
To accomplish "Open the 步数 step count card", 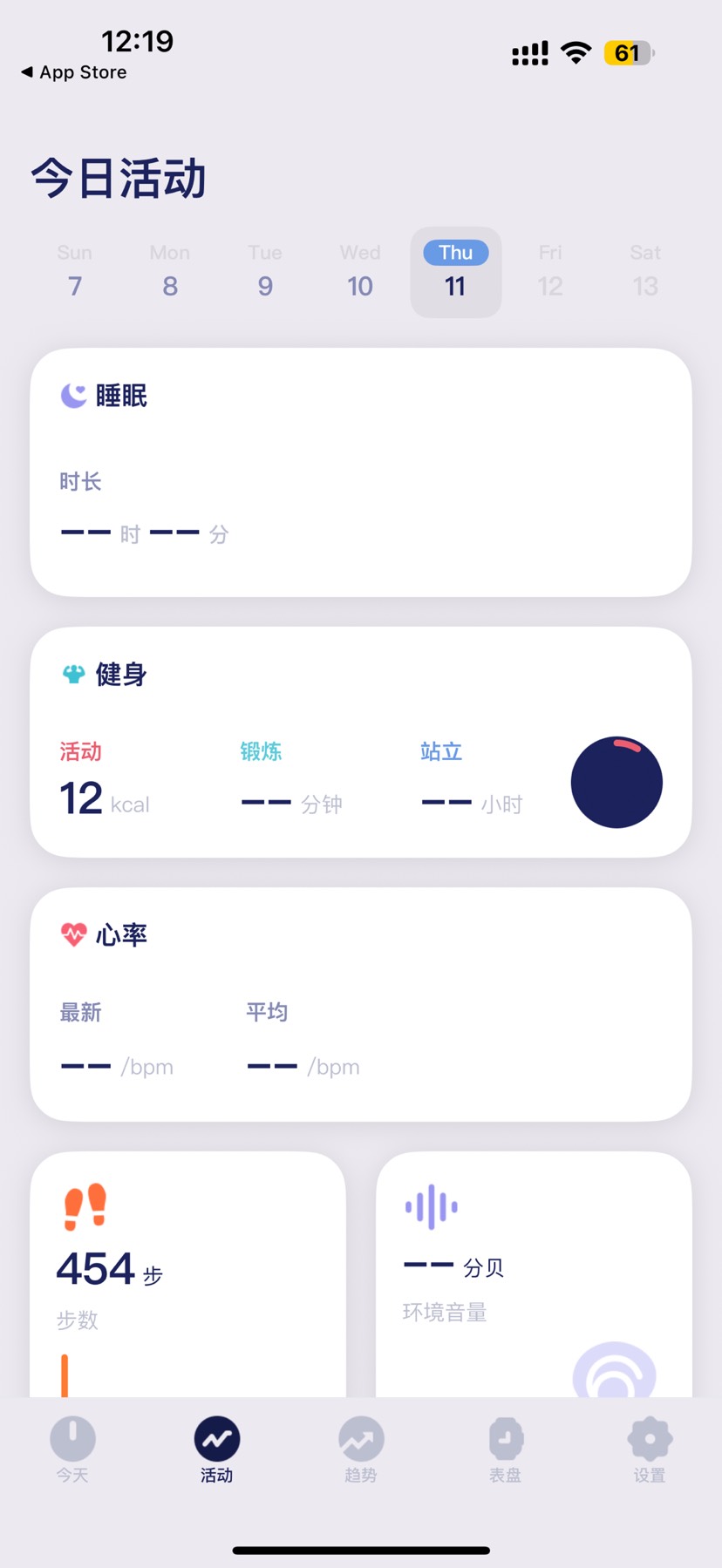I will coord(187,1274).
